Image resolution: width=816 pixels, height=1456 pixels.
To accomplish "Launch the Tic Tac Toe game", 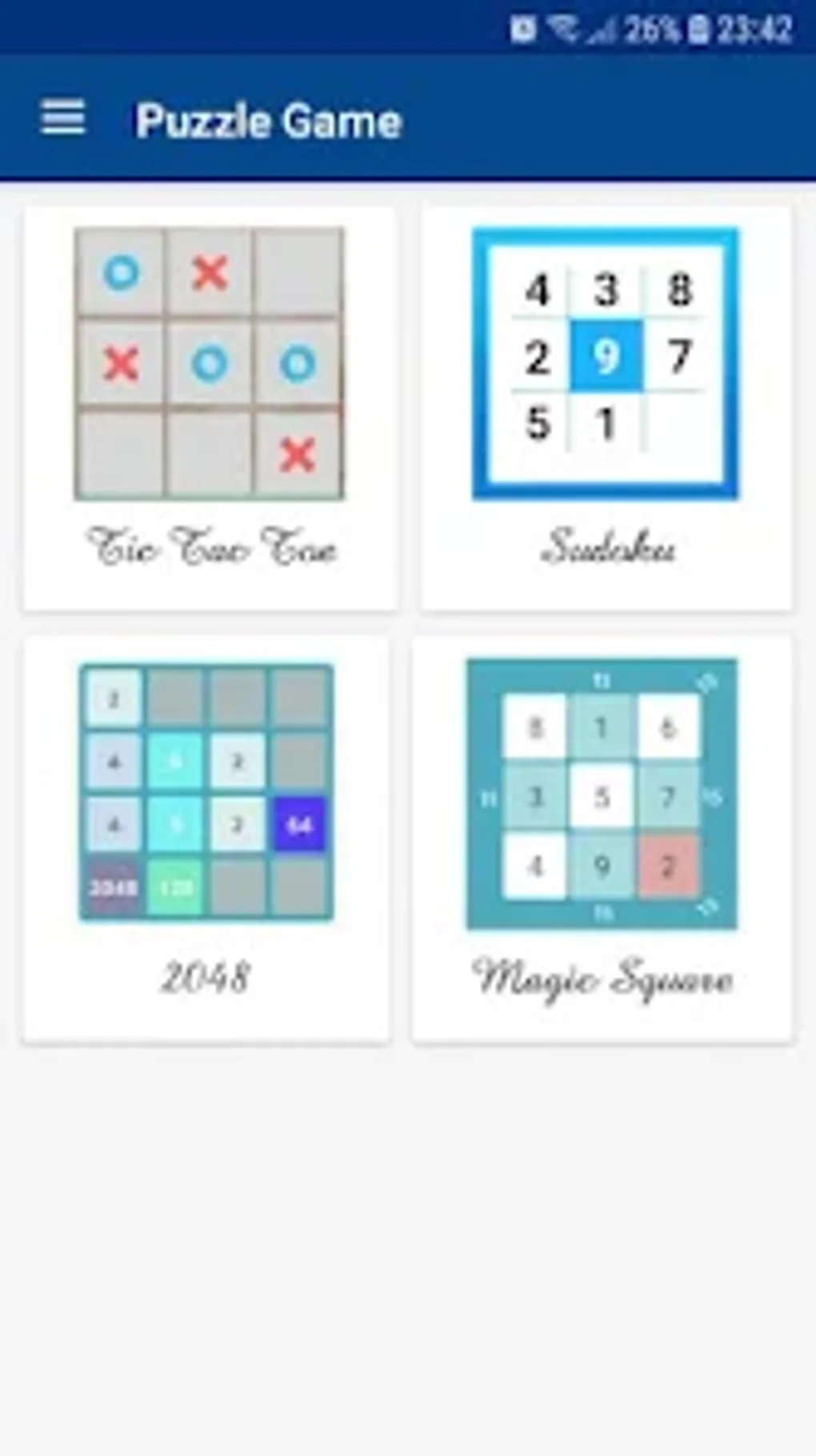I will [x=211, y=400].
